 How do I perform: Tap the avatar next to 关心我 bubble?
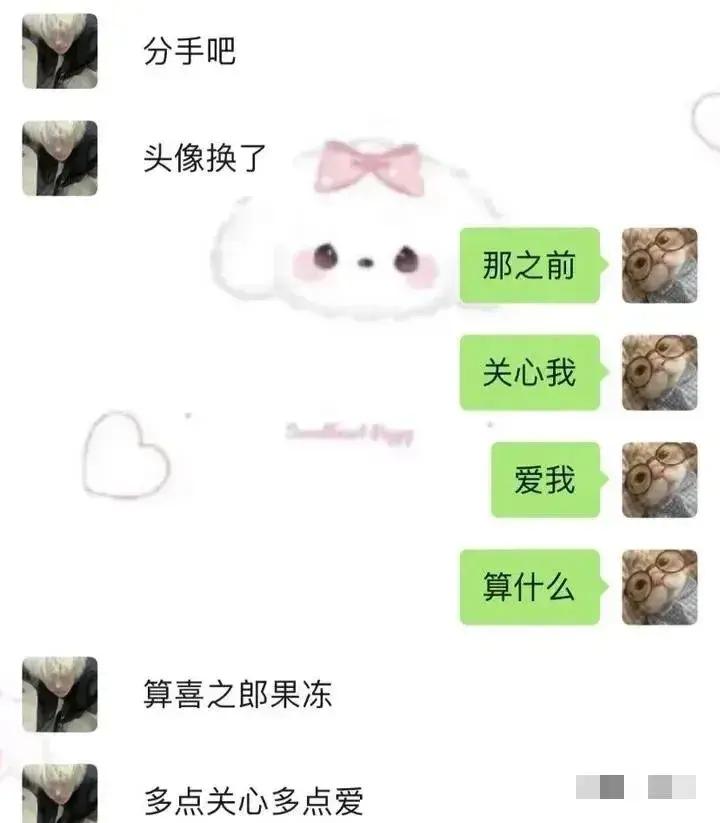[x=659, y=372]
